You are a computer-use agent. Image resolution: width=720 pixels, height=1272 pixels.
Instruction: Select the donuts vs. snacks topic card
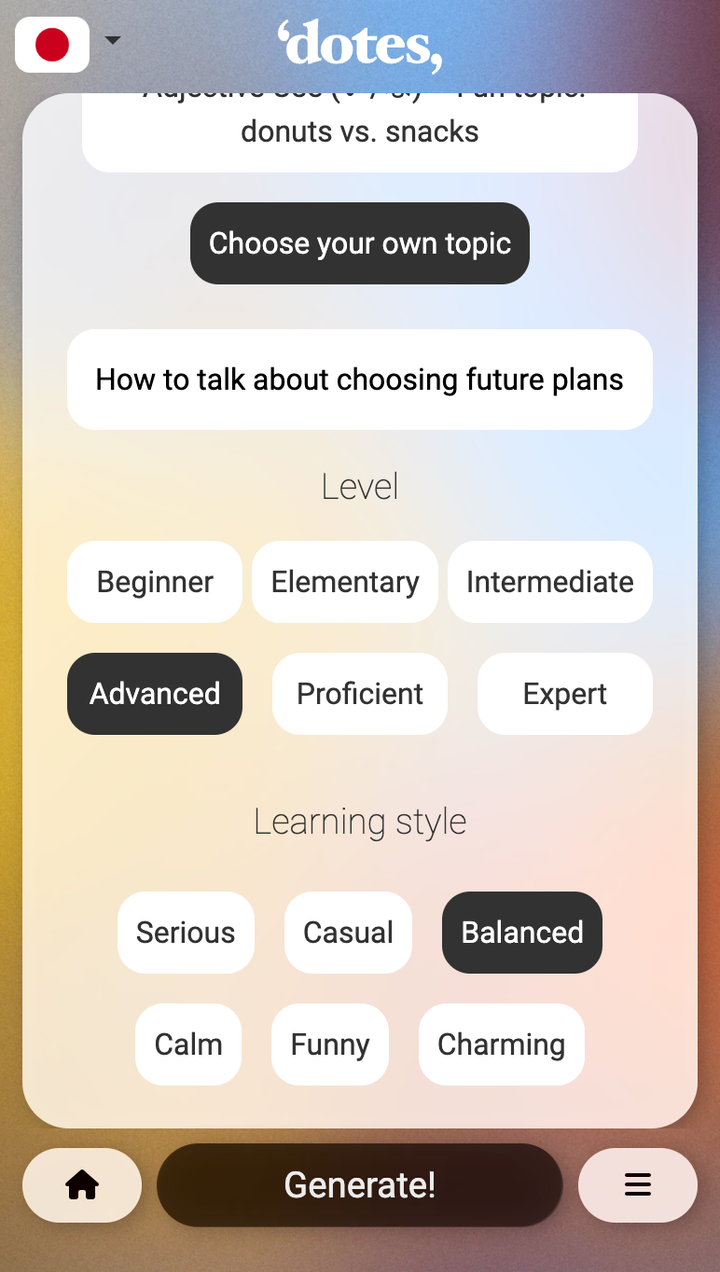360,132
